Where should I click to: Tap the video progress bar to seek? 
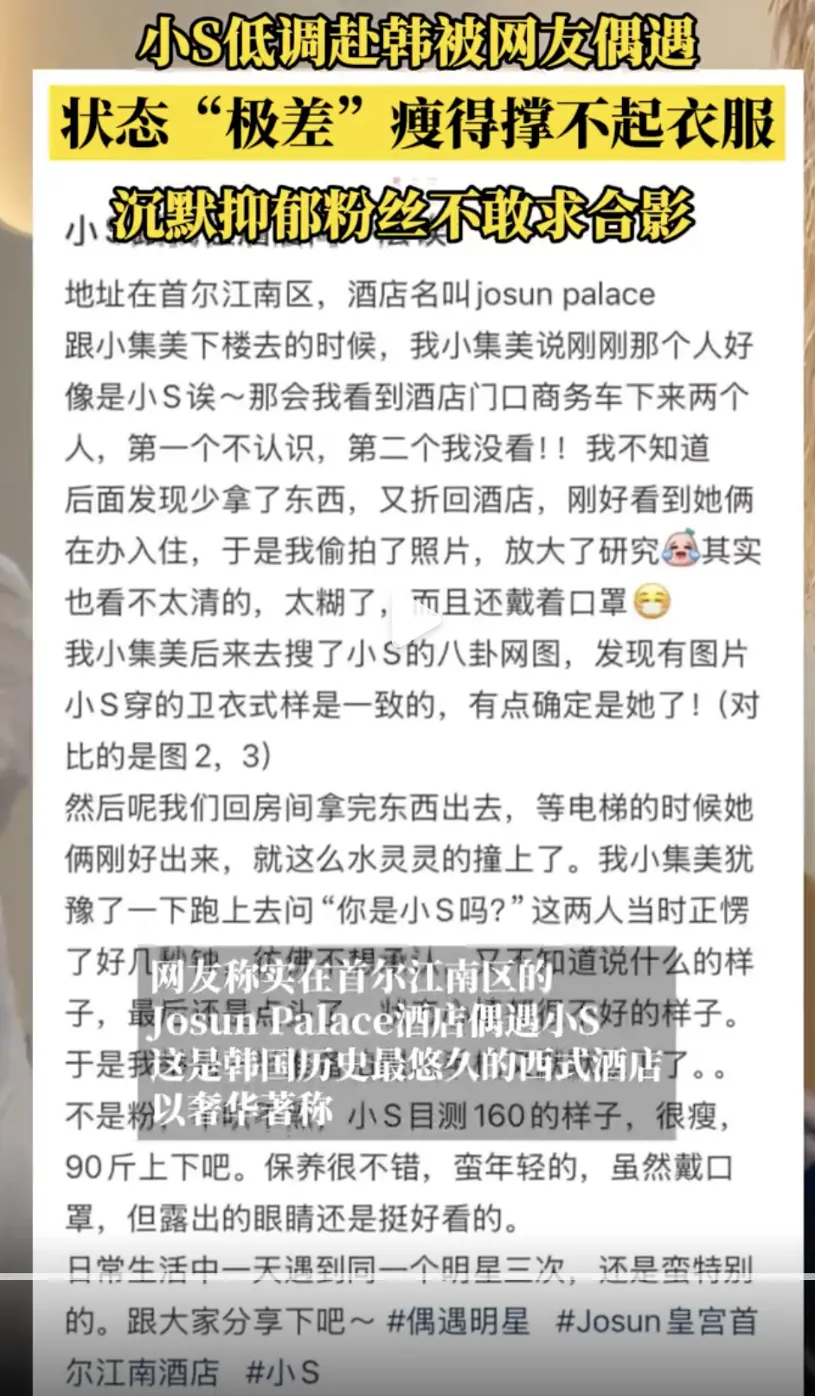pyautogui.click(x=408, y=1276)
